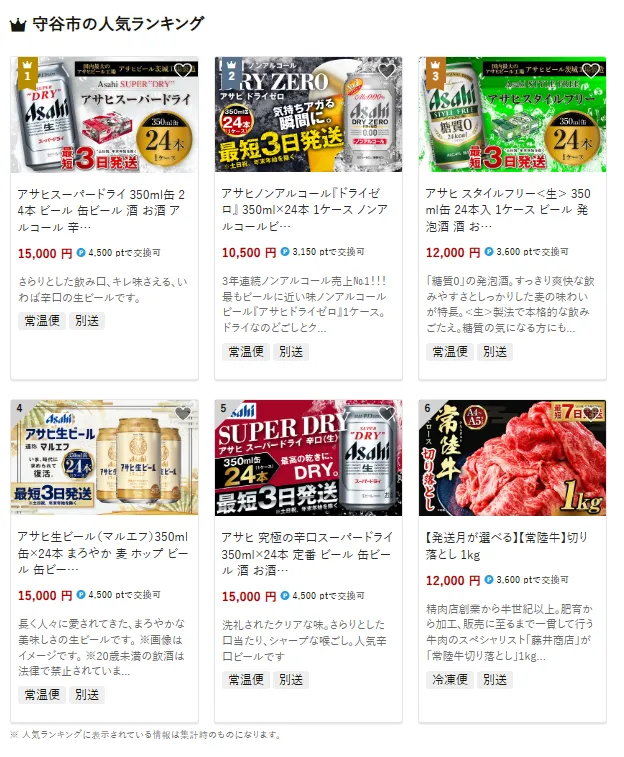624x757 pixels.
Task: Open the rank 5 Super Dry 究極の辛口 card
Action: (308, 548)
